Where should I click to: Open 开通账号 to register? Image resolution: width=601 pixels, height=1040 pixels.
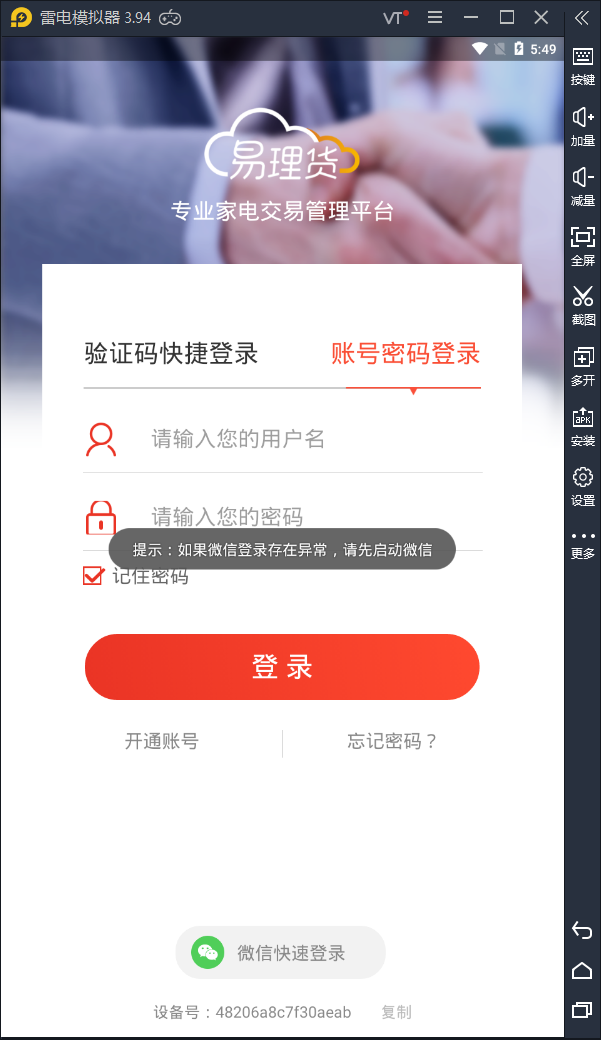[162, 741]
